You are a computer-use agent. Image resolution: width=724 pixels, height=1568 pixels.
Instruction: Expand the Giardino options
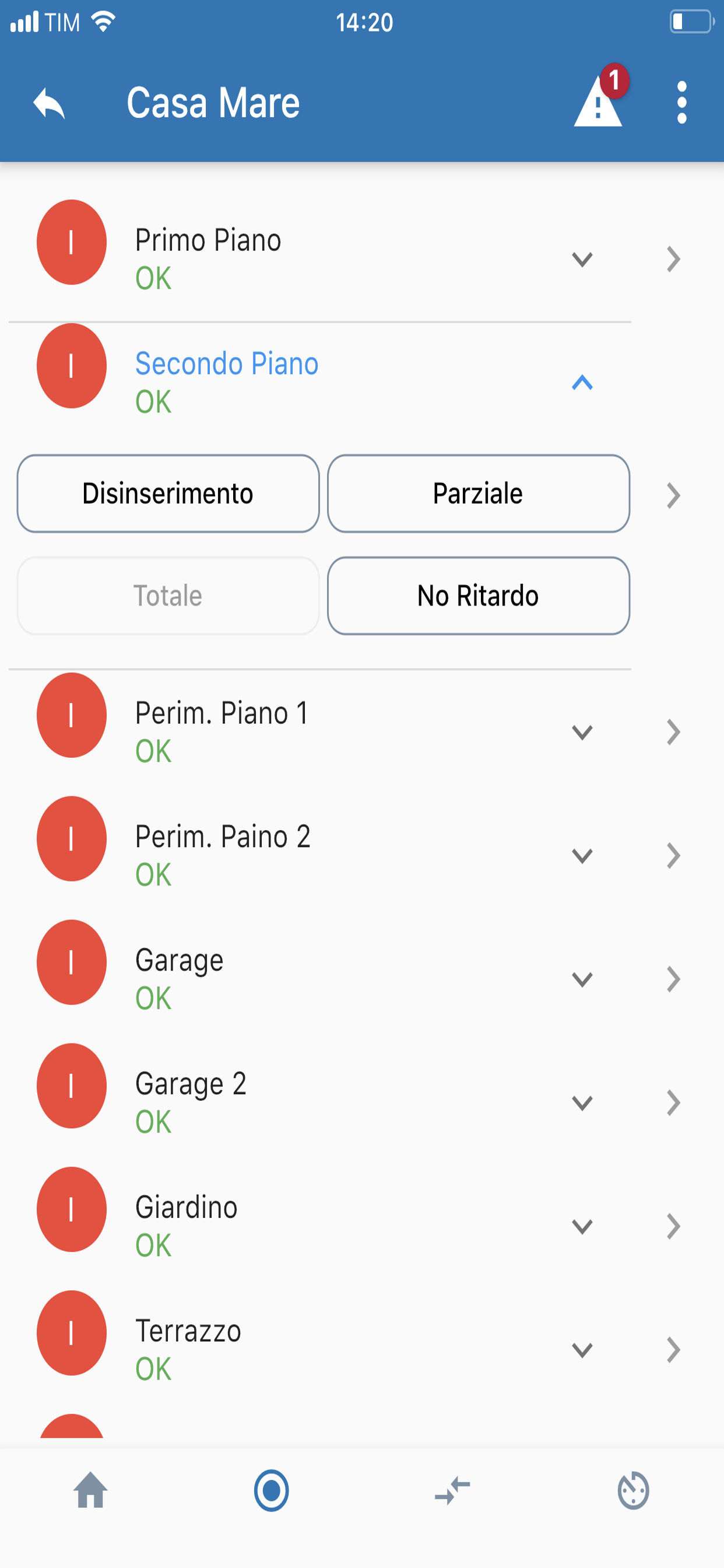[x=582, y=1227]
